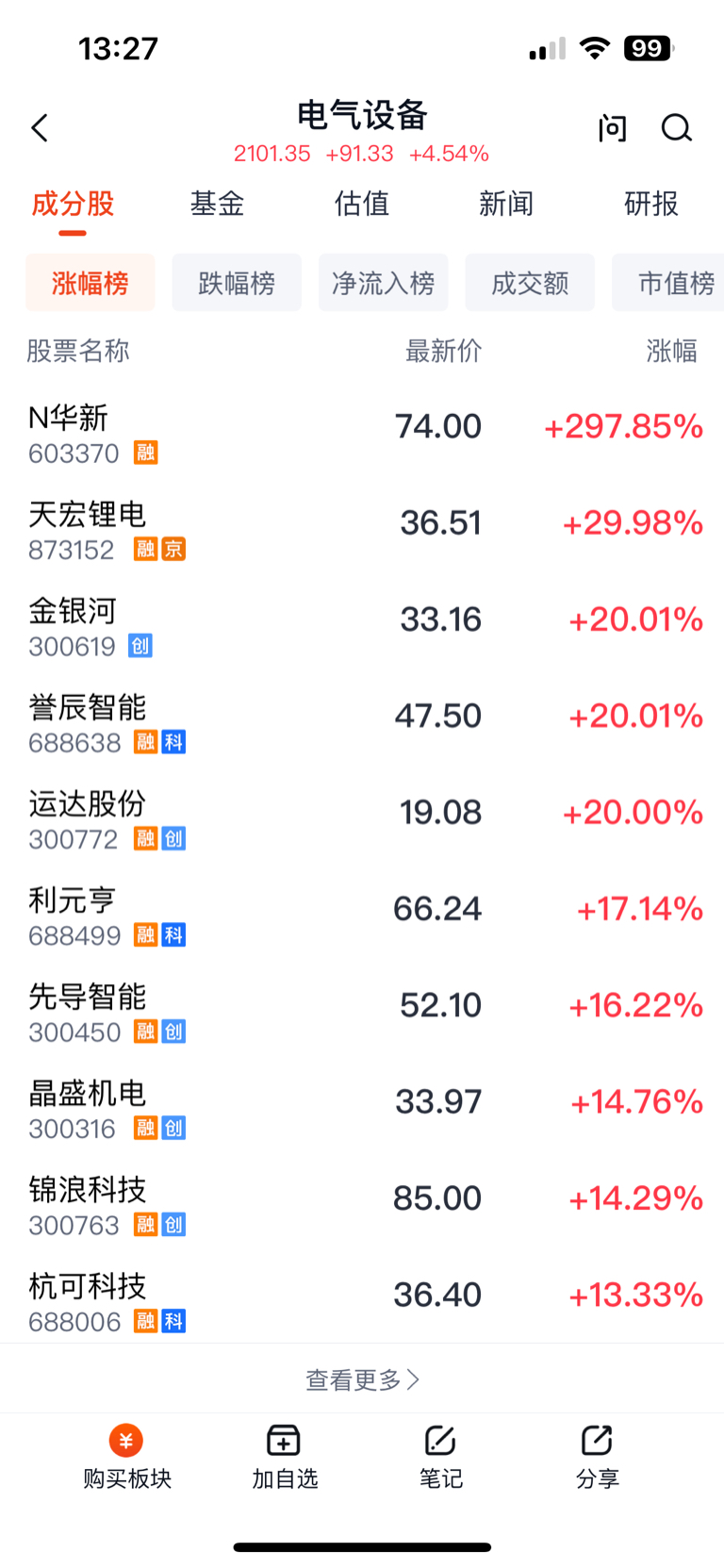Open 笔记 notes

(x=440, y=1456)
